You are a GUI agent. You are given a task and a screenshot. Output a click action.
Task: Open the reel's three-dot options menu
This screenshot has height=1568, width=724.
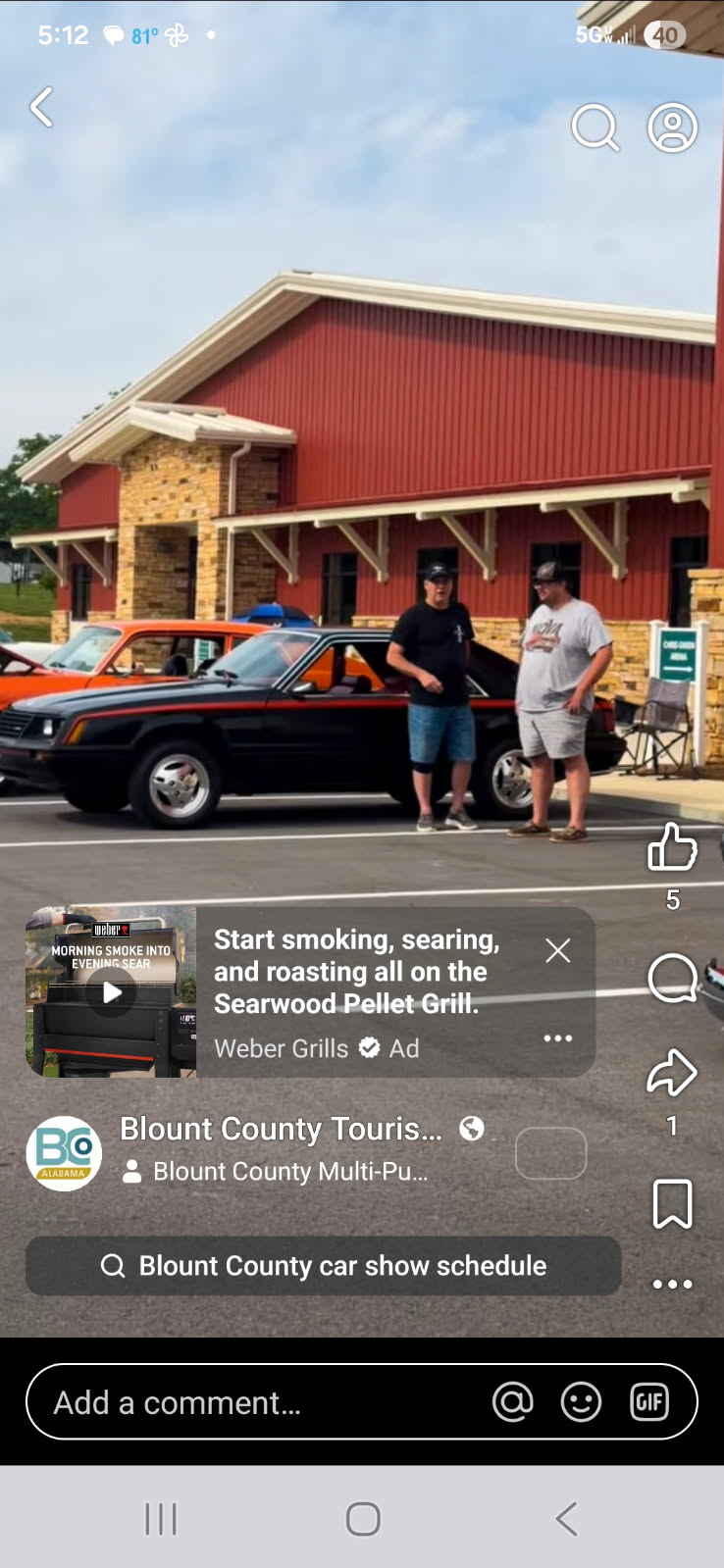(673, 1284)
